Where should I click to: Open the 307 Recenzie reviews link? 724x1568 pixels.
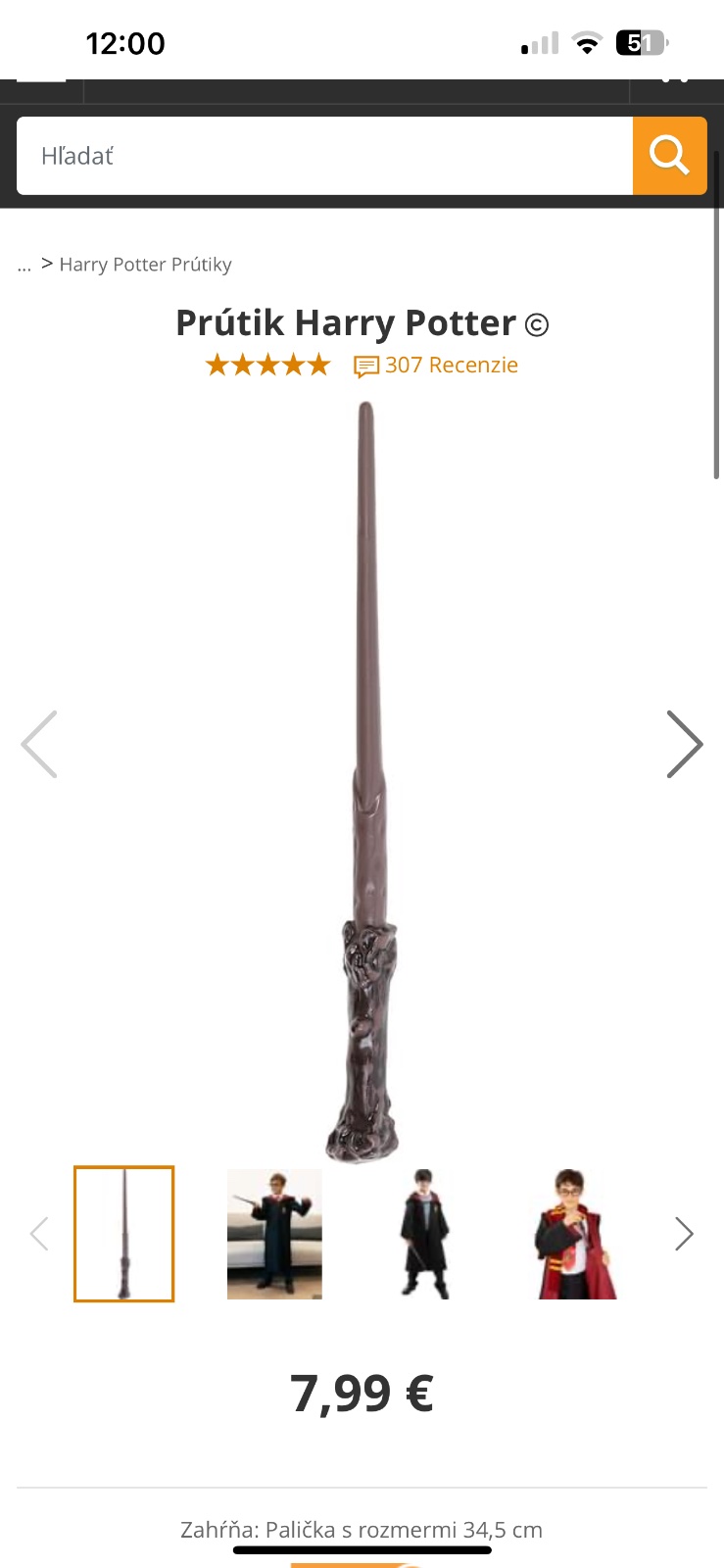point(436,366)
